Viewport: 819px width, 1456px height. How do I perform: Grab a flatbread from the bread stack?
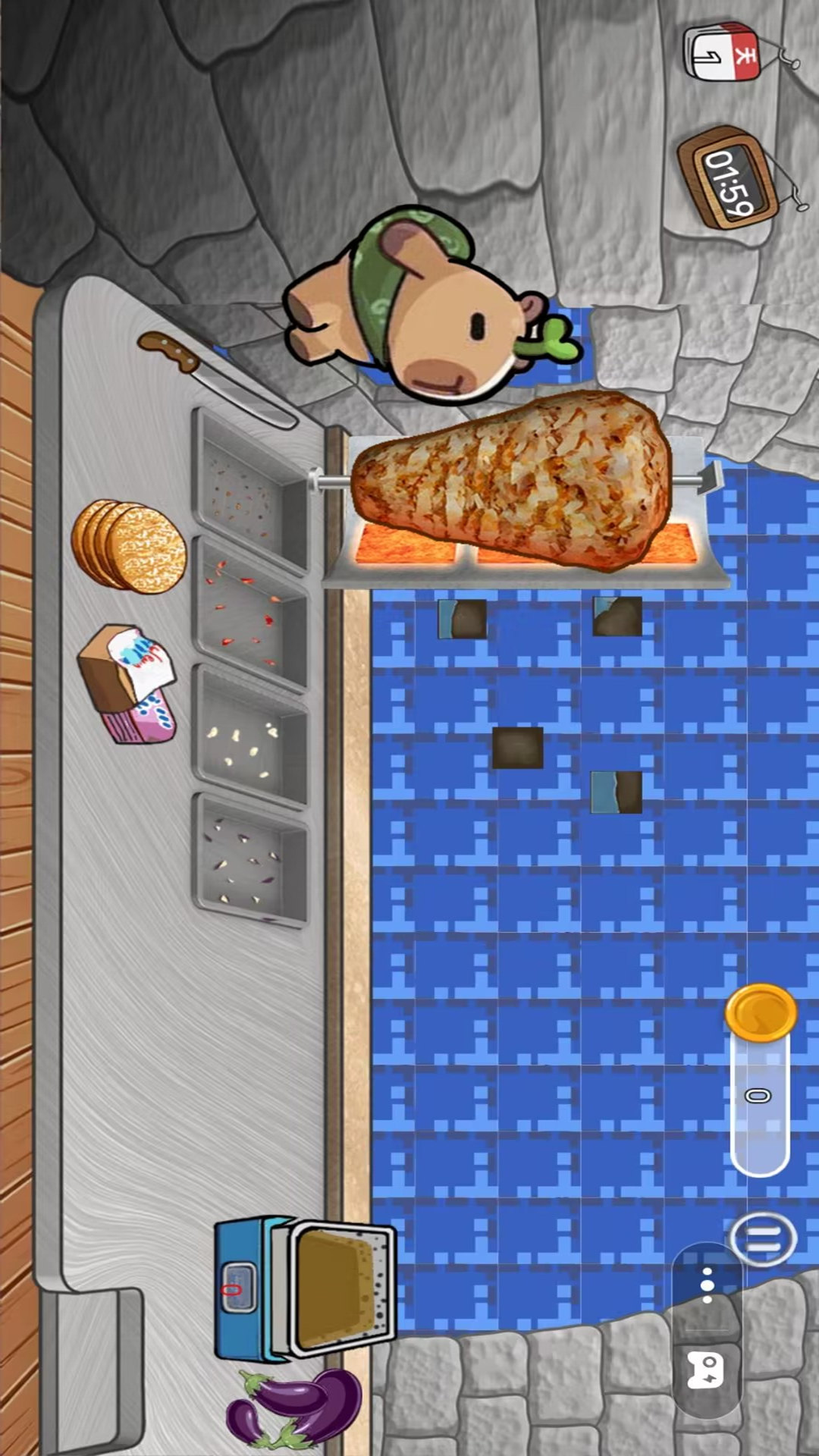[x=130, y=544]
